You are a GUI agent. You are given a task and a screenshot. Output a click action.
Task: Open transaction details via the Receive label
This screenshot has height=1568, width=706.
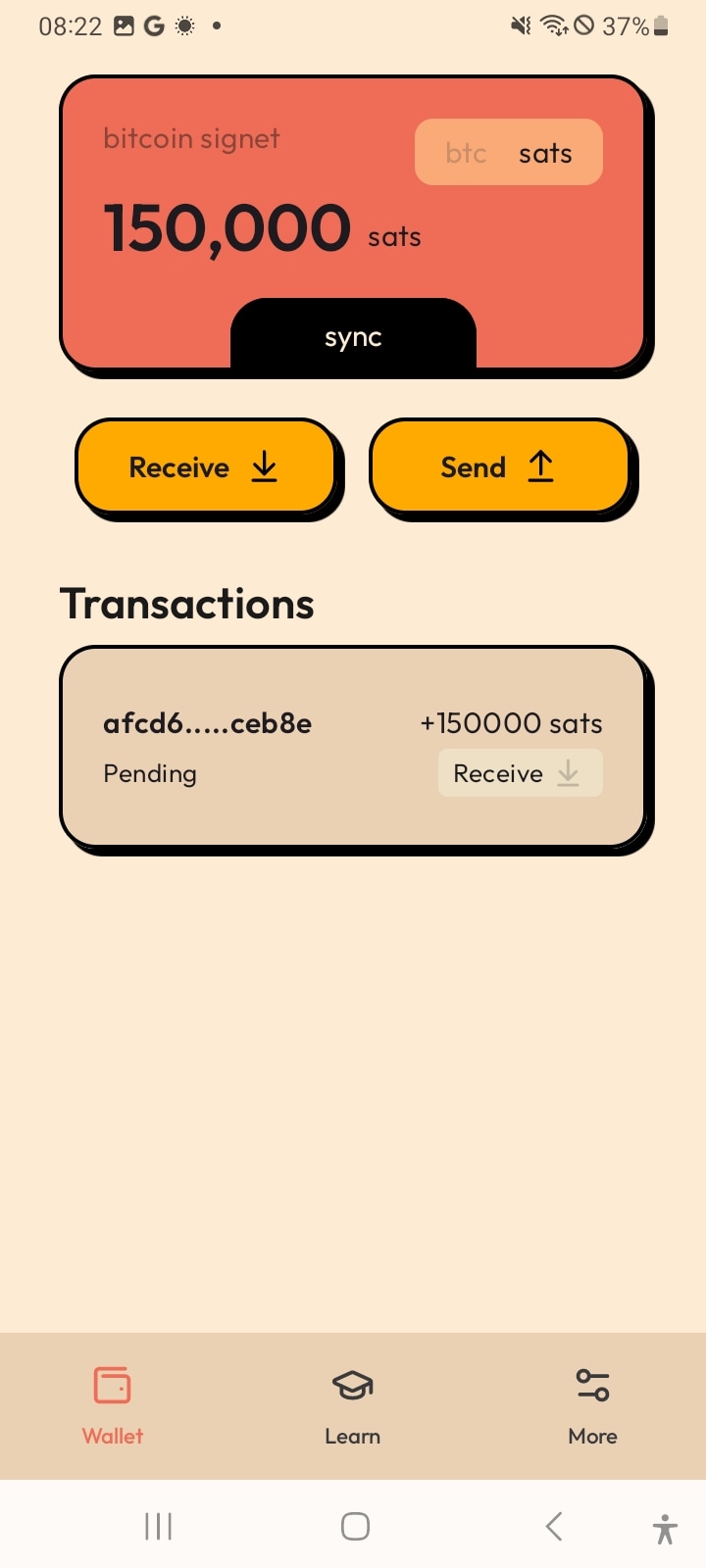(x=497, y=773)
